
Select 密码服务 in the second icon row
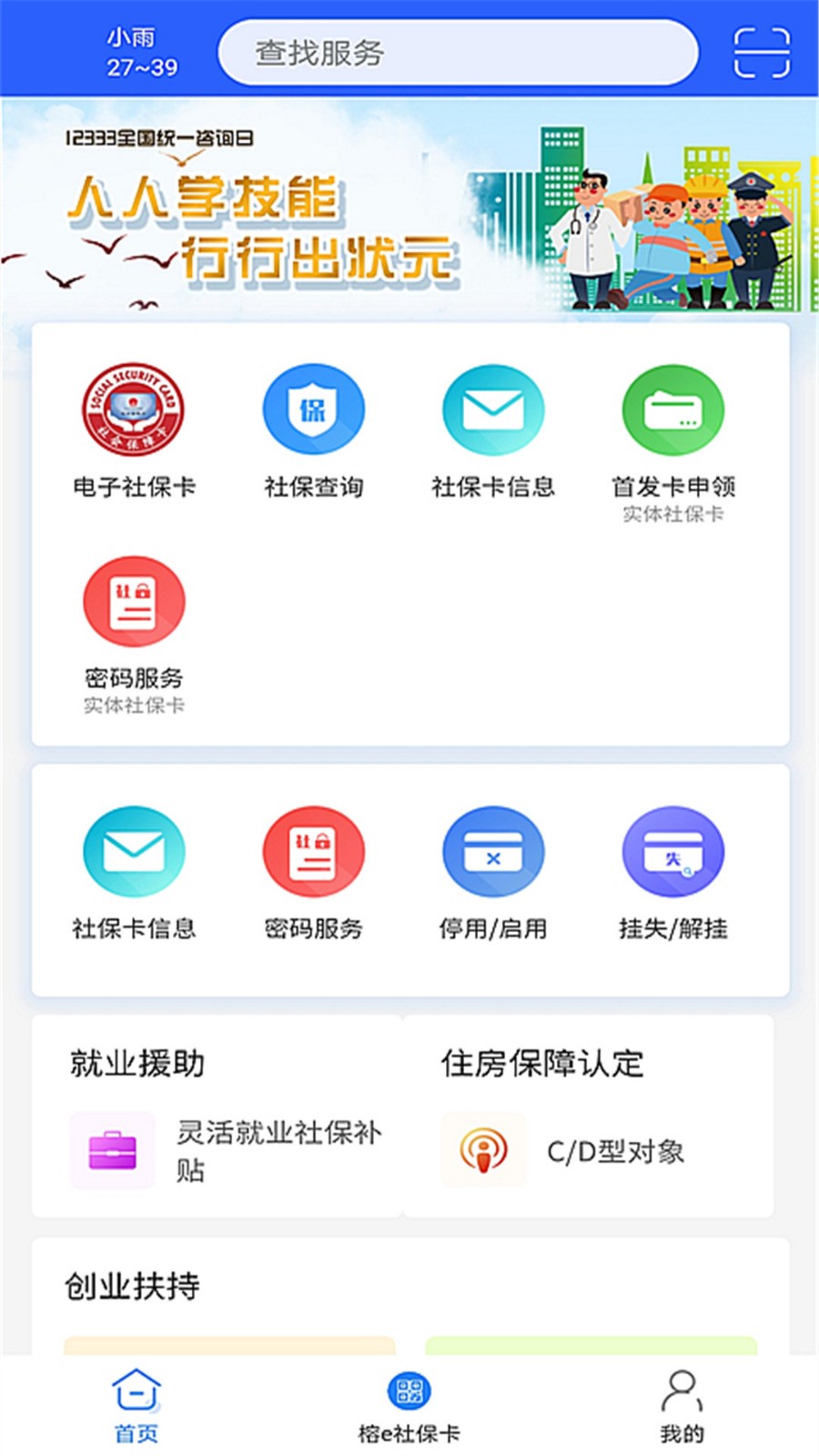[x=314, y=851]
